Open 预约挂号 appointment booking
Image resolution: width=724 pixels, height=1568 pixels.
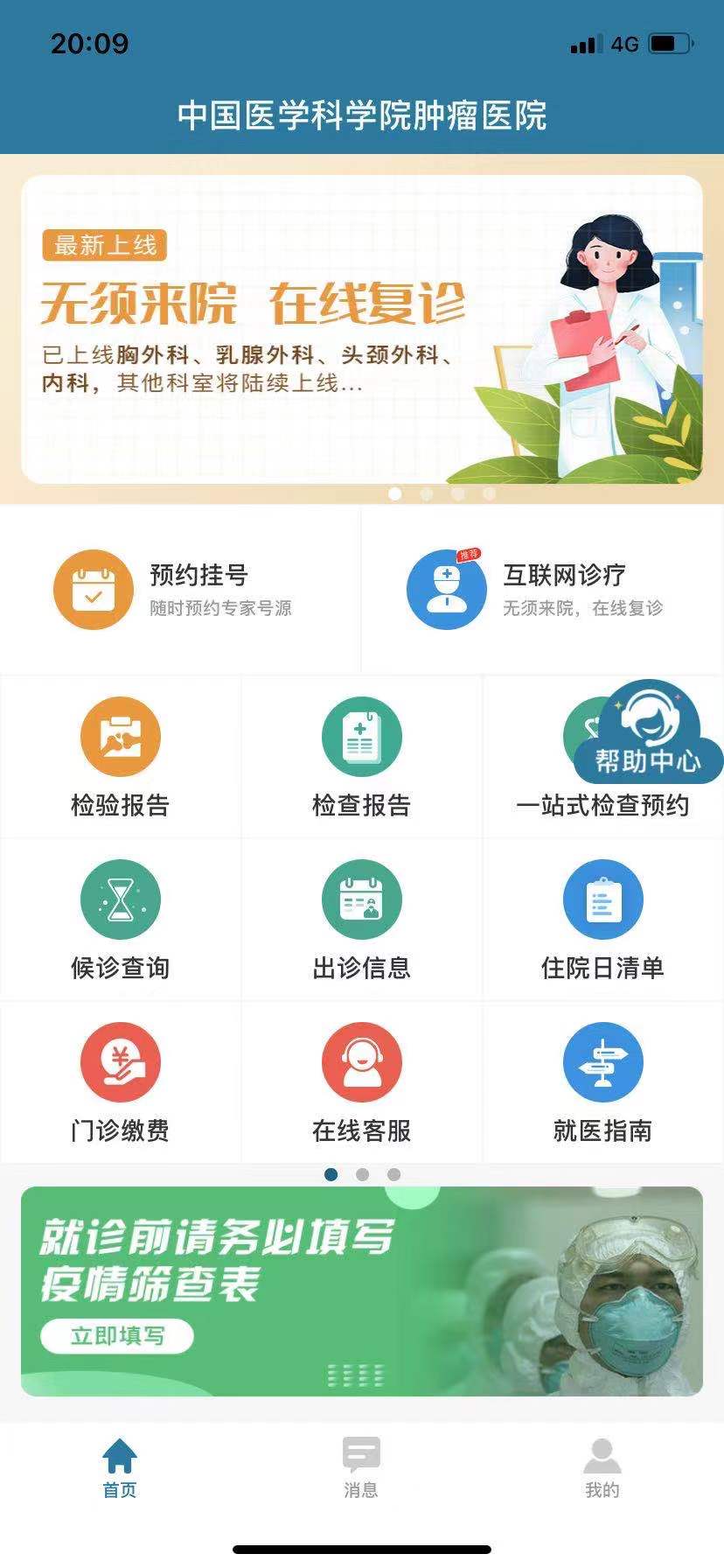[180, 590]
